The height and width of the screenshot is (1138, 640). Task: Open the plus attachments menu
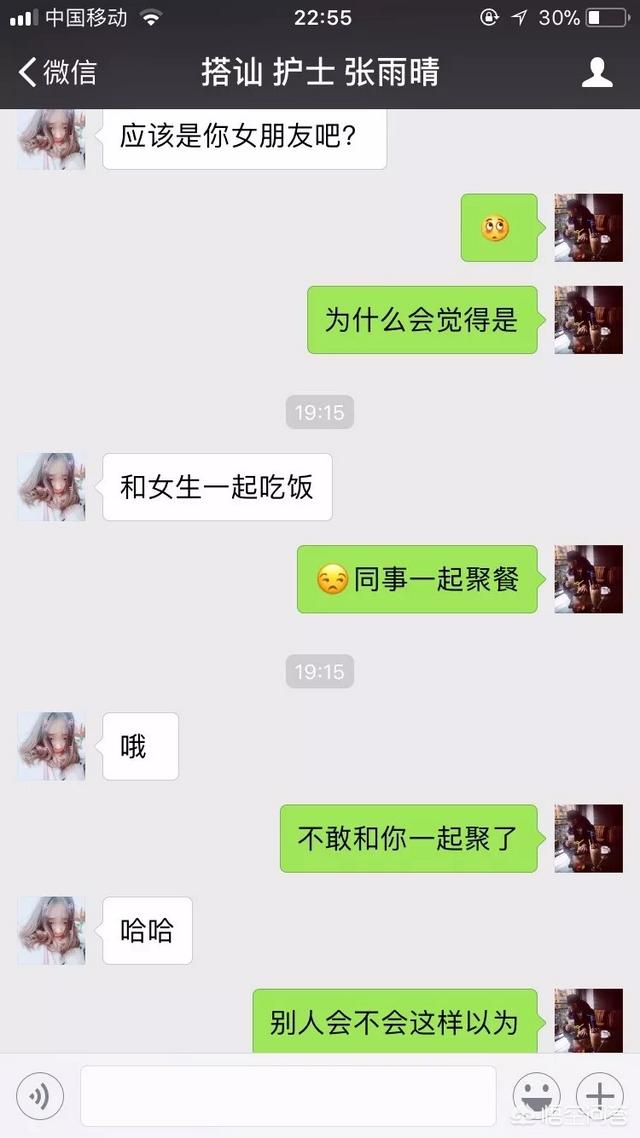[x=600, y=1095]
